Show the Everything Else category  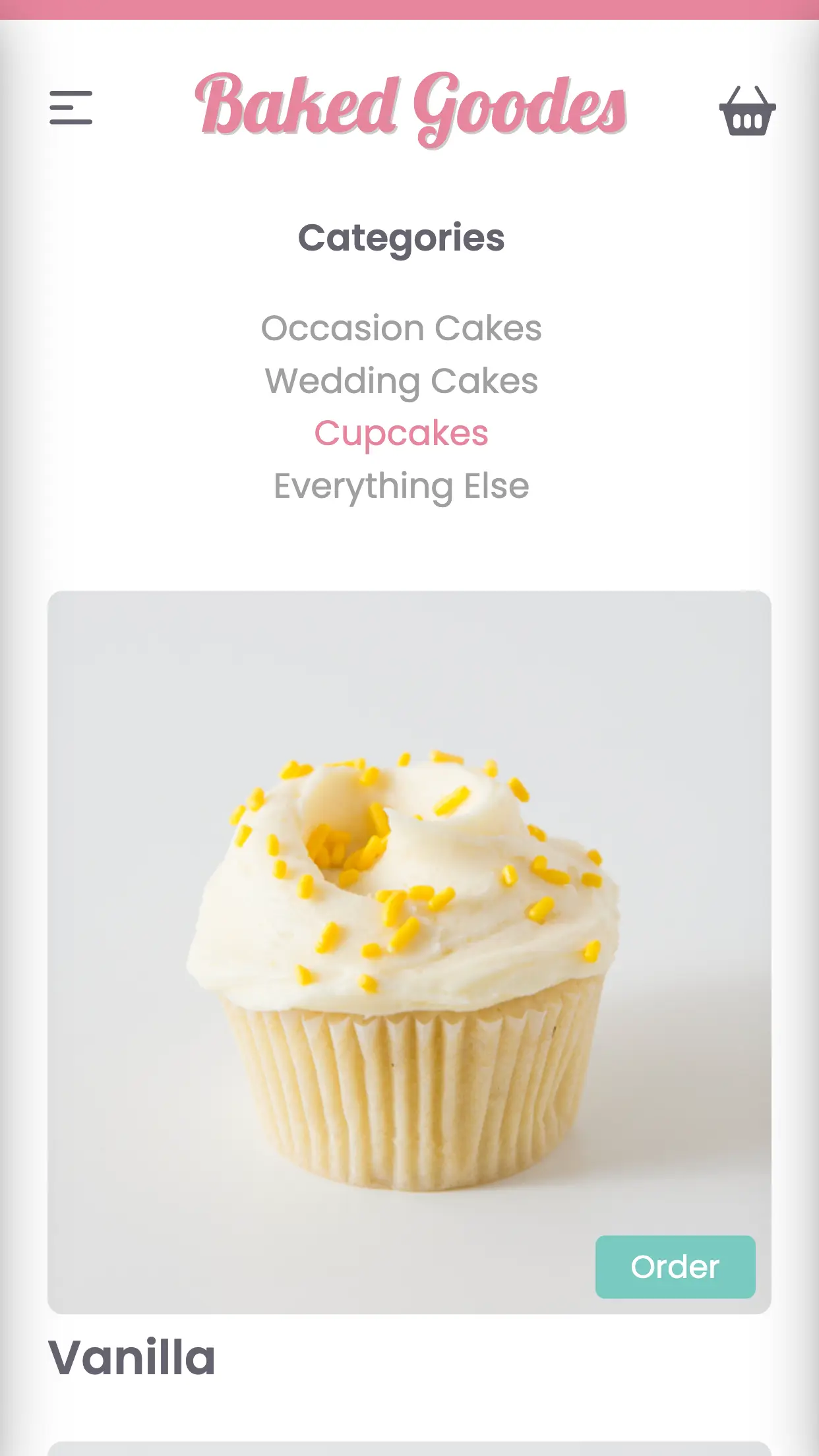[401, 487]
